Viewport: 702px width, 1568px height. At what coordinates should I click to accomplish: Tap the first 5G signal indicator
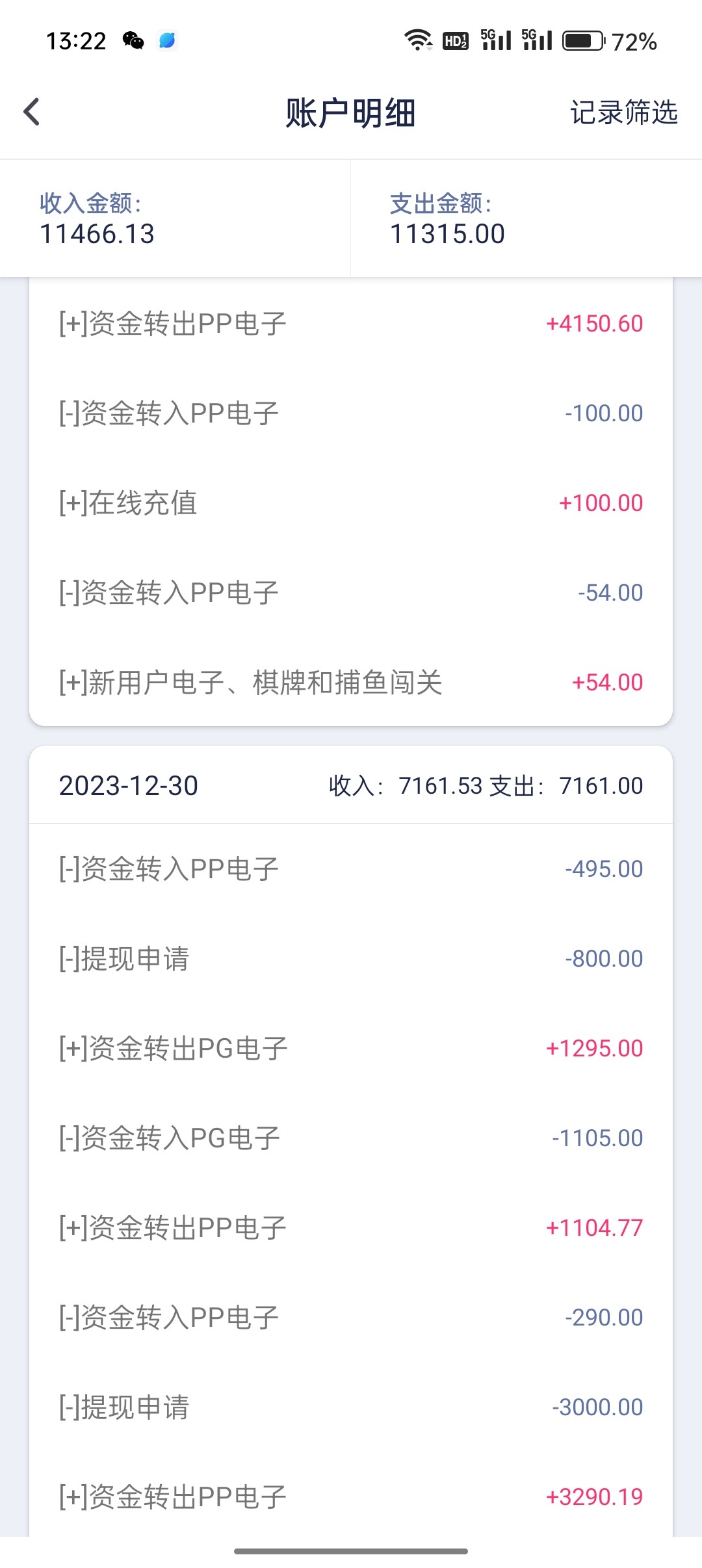(x=497, y=41)
